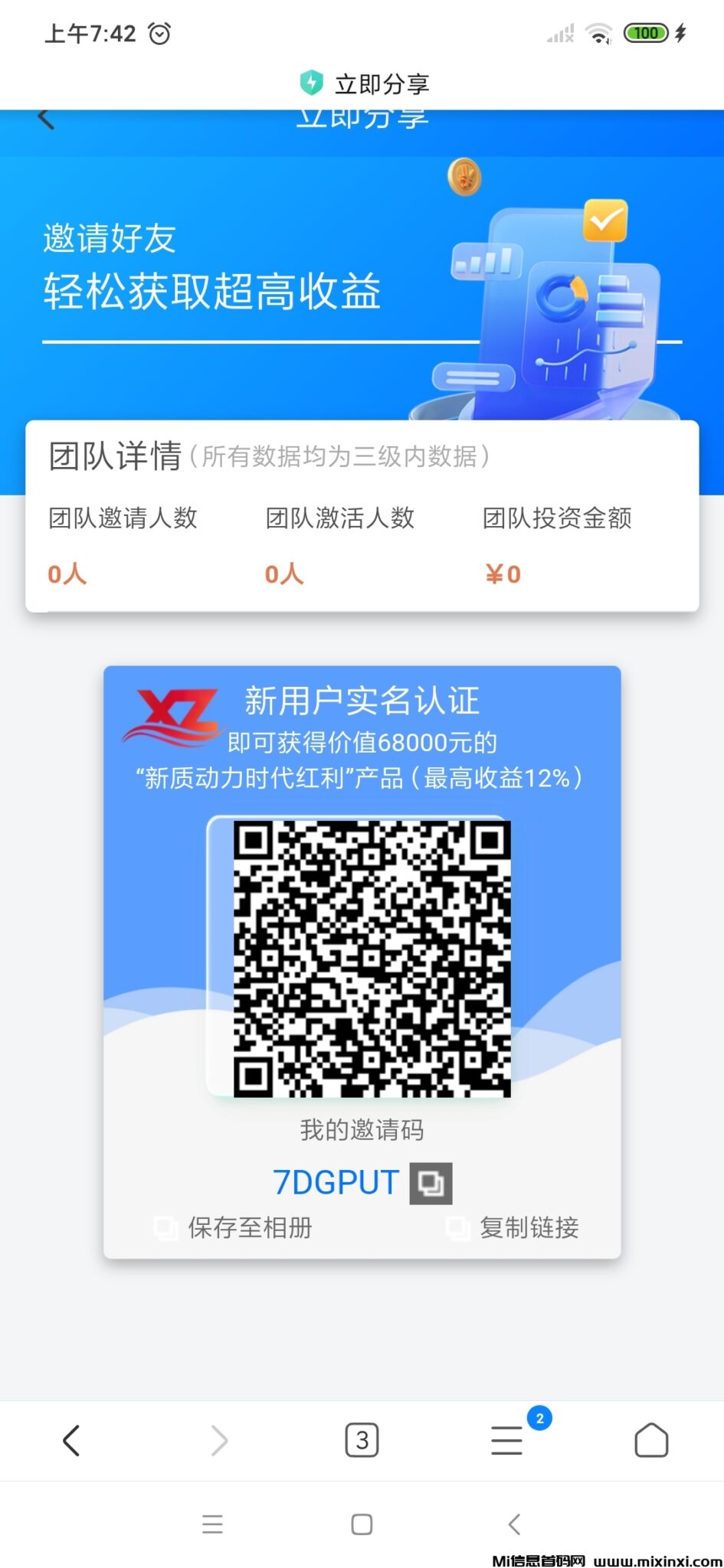Open the browser menu with badge 2
Screen dimensions: 724x1568
click(507, 1441)
